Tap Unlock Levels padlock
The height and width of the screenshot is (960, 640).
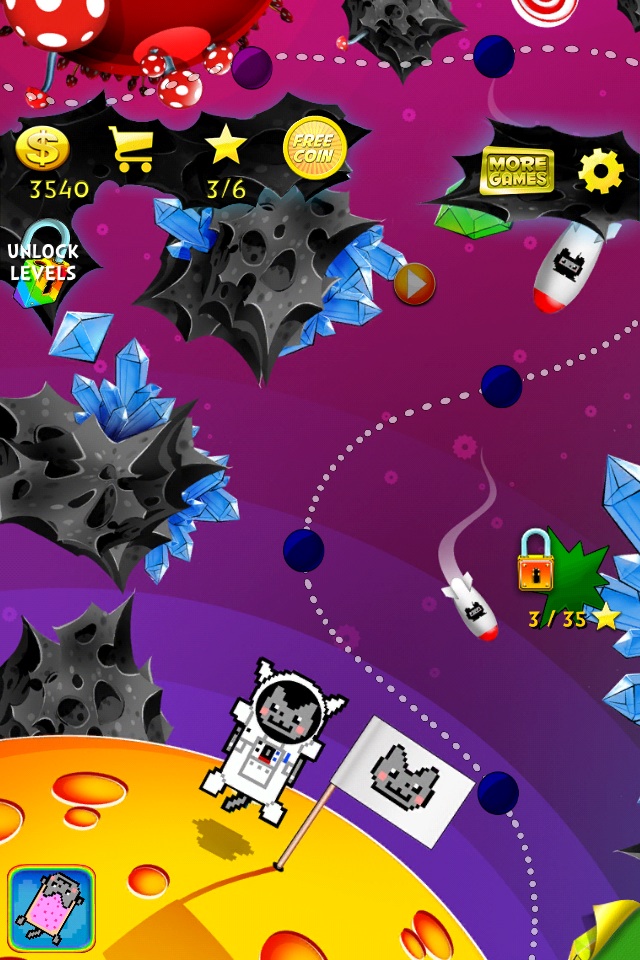[43, 265]
